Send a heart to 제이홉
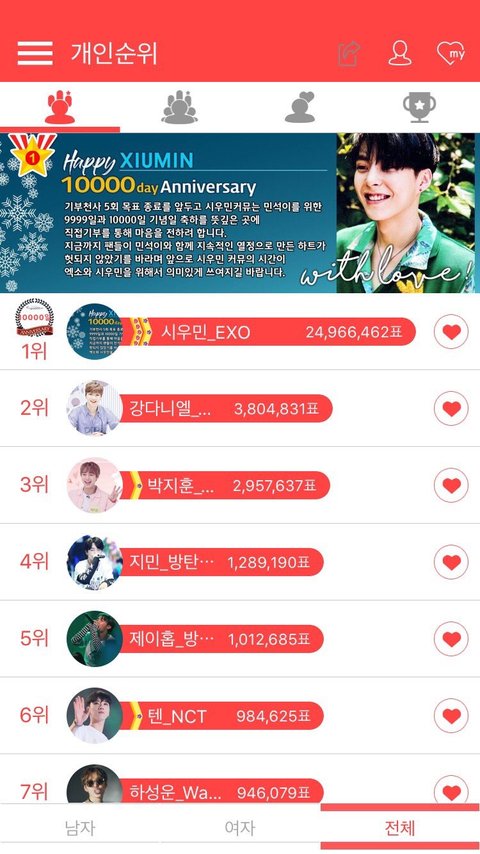Image resolution: width=480 pixels, height=854 pixels. pos(451,639)
